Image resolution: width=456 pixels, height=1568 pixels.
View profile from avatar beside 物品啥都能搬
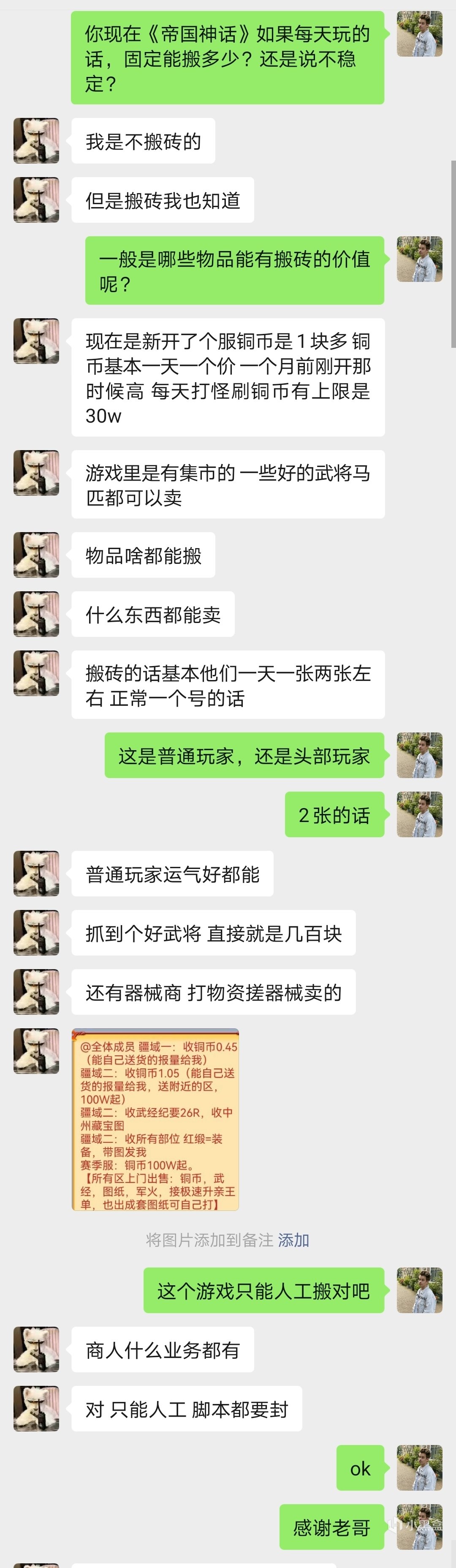[36, 555]
